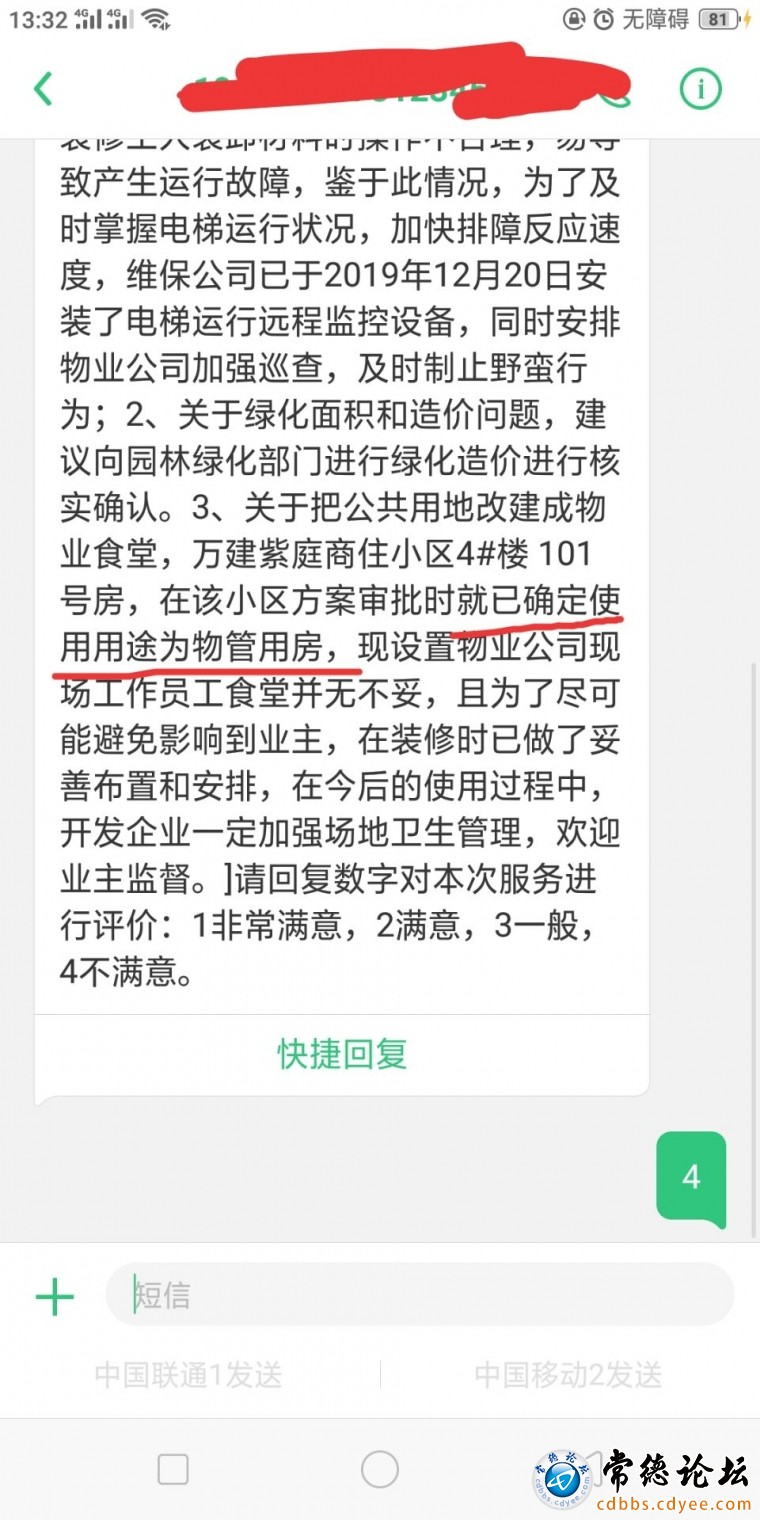Image resolution: width=760 pixels, height=1520 pixels.
Task: Tap 快捷回复 quick reply button
Action: click(342, 1054)
